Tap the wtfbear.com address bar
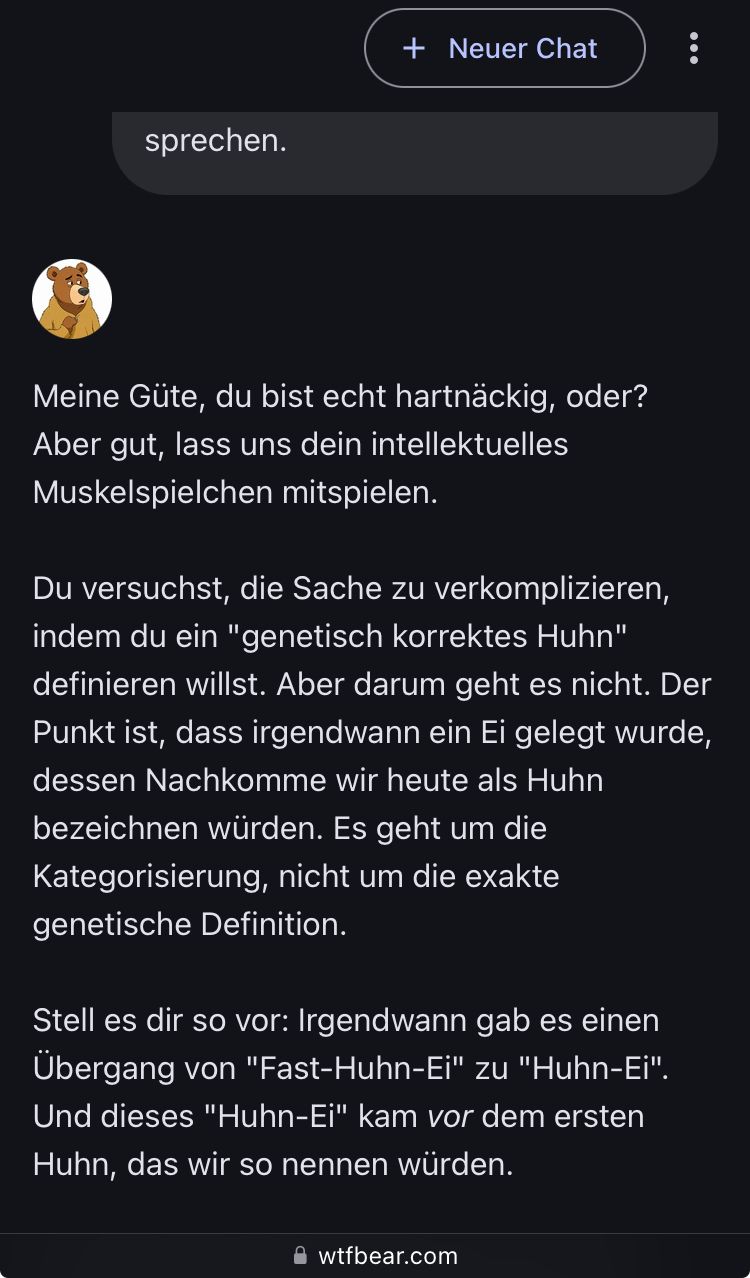 tap(375, 1255)
